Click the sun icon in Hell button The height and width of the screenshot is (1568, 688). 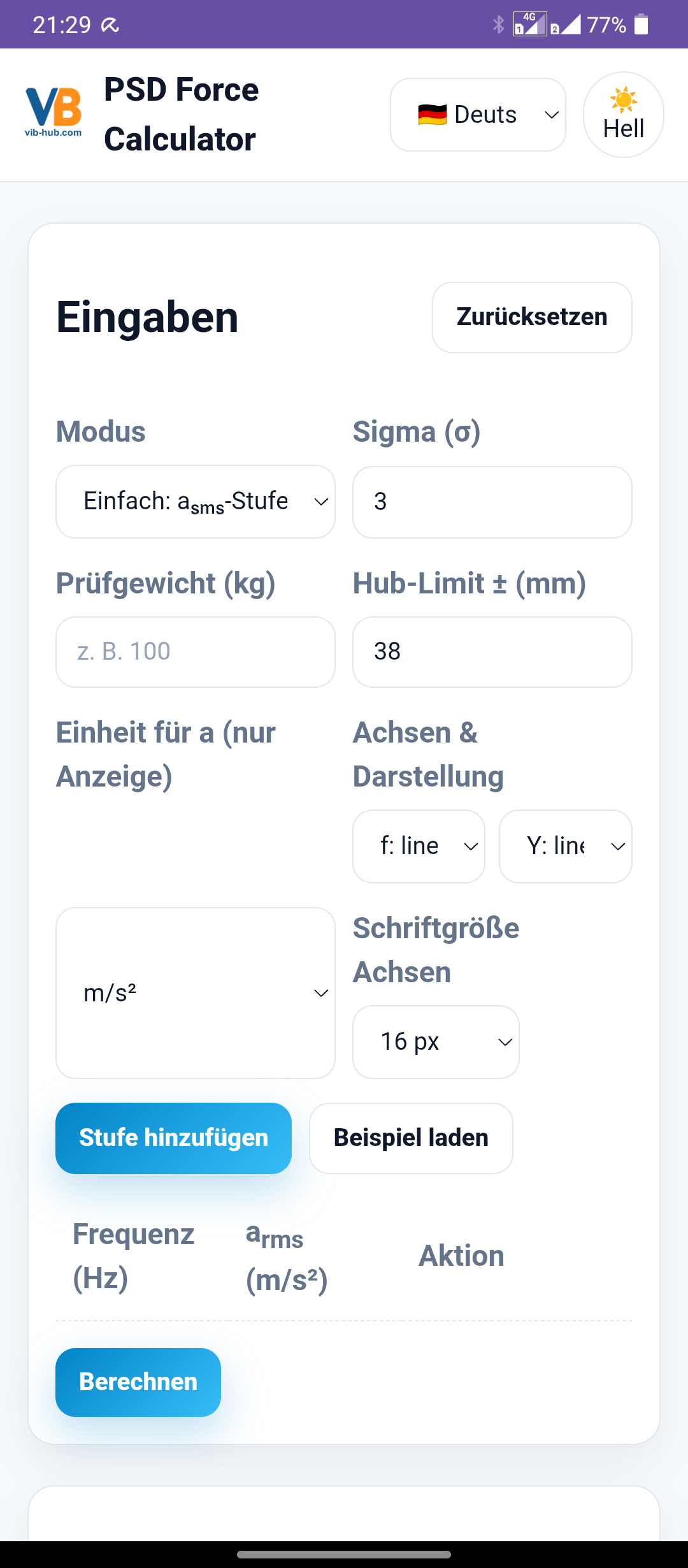click(x=623, y=100)
